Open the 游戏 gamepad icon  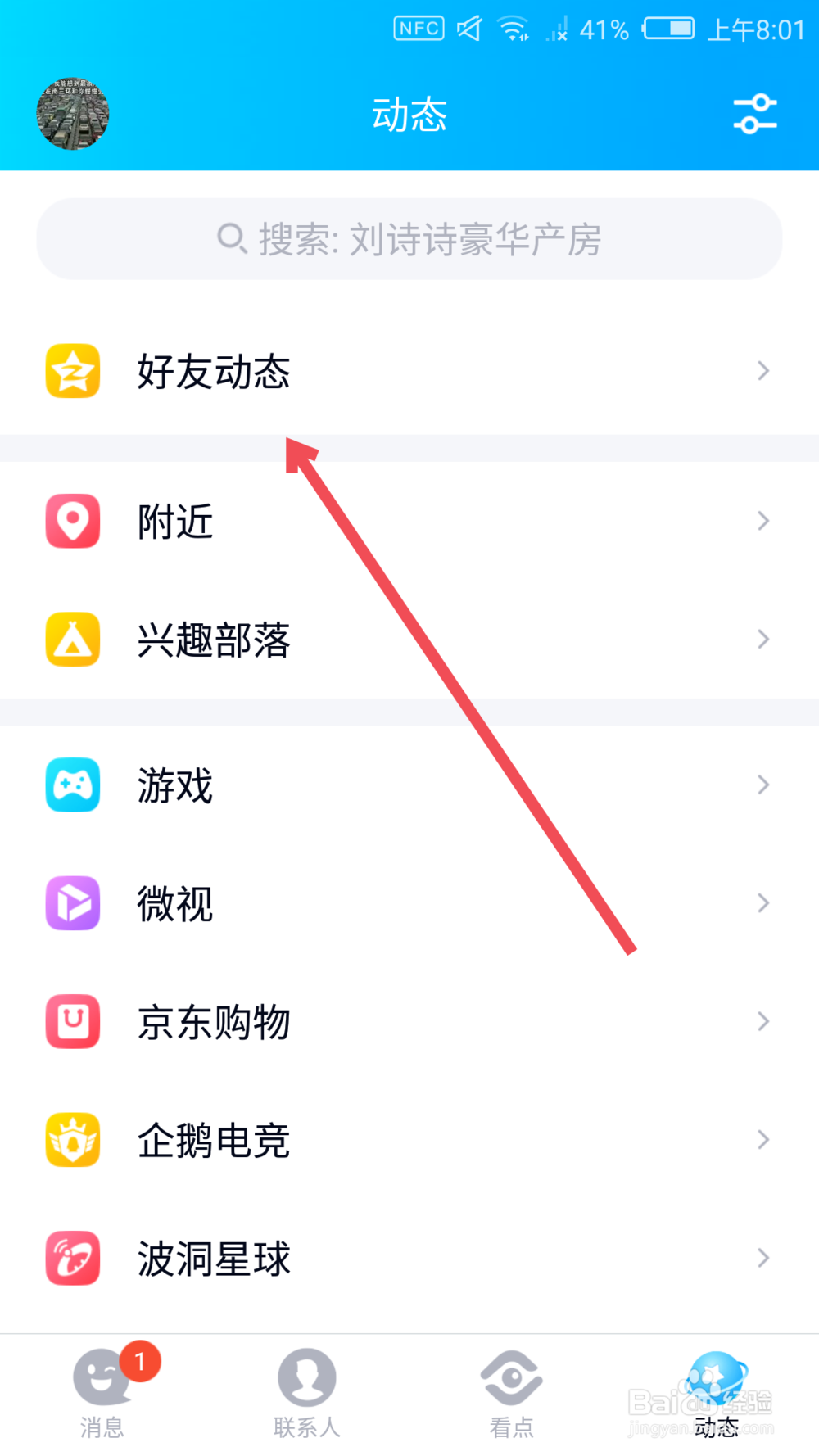(x=72, y=785)
